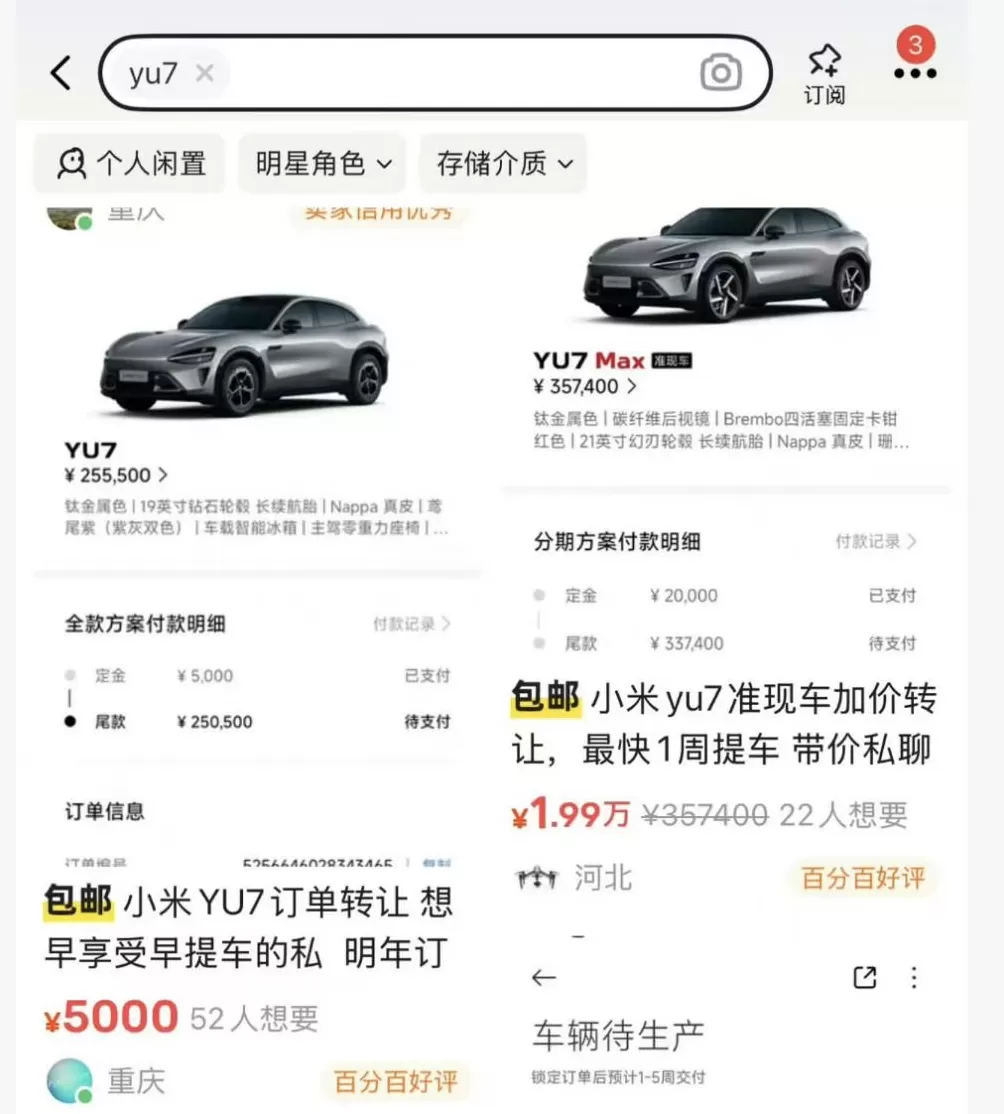Tap the back arrow at top left

click(58, 73)
